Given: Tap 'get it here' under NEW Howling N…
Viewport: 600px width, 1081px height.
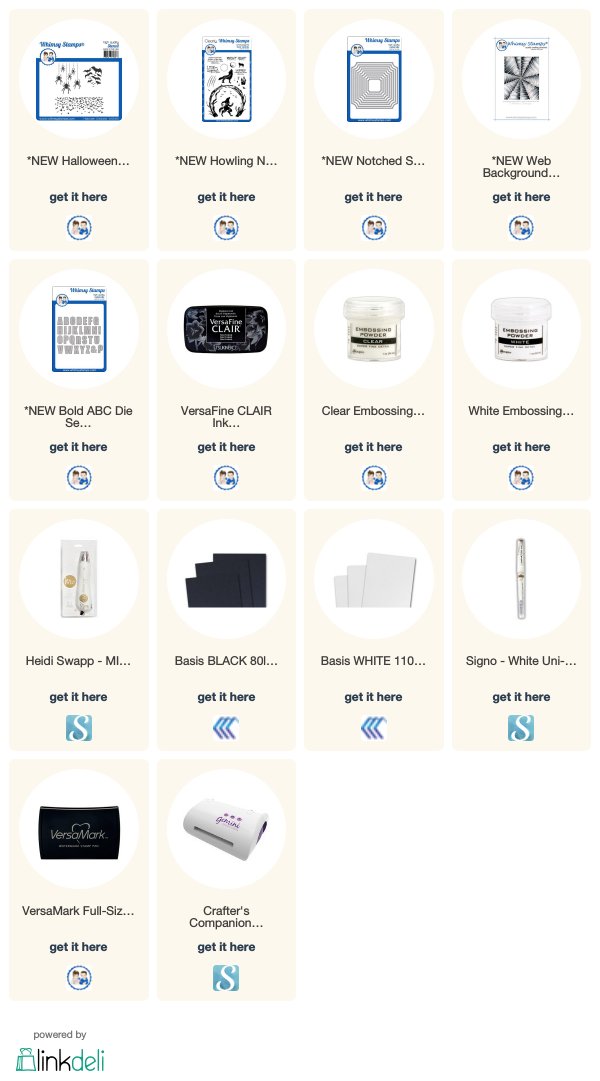Looking at the screenshot, I should [226, 197].
